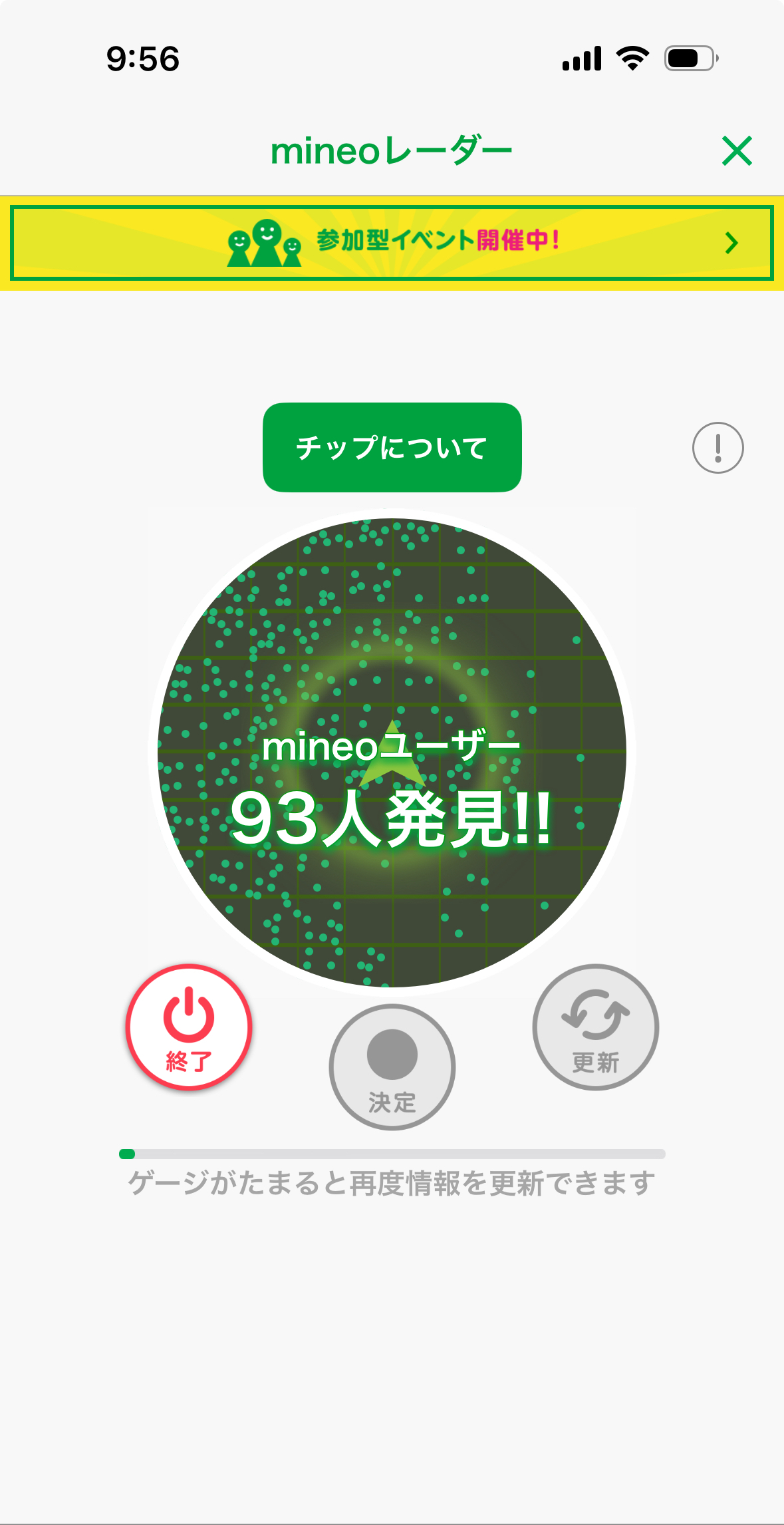This screenshot has width=784, height=1525.
Task: Tap the チップについて button
Action: [x=392, y=447]
